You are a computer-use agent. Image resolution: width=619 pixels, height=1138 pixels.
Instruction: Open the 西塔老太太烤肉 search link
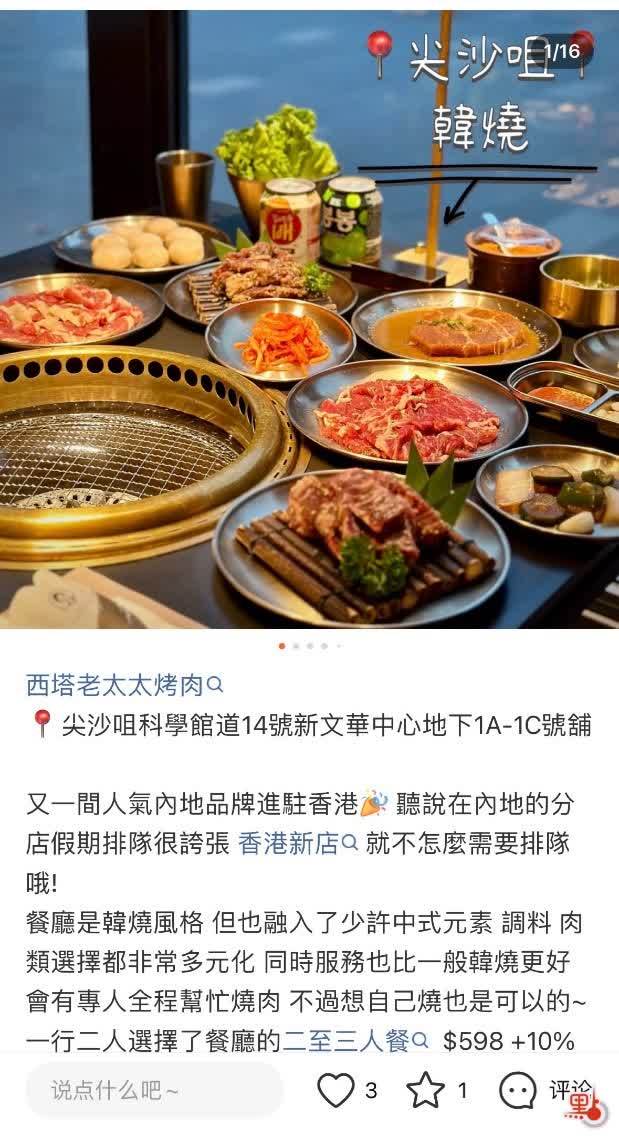124,684
